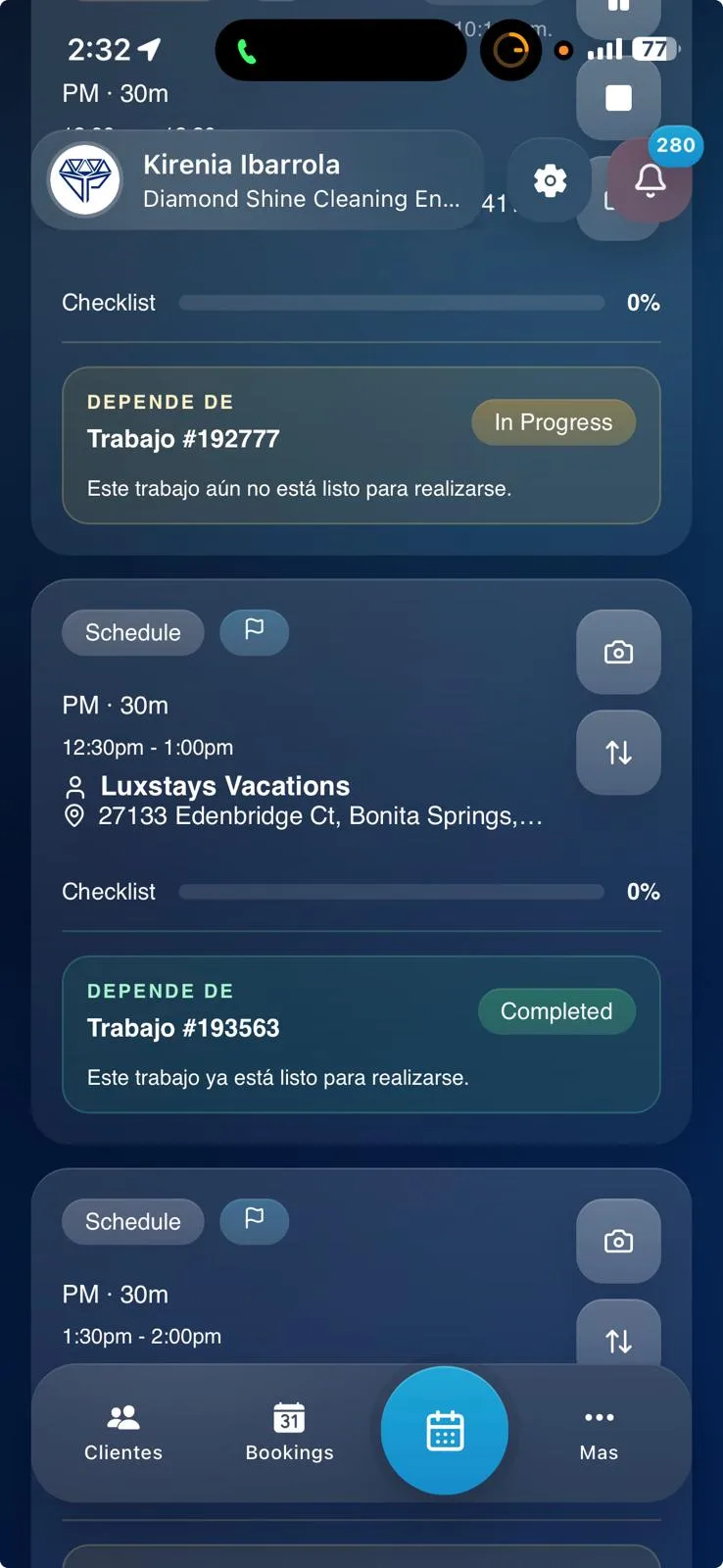Viewport: 723px width, 1568px height.
Task: Open camera for Luxstays Vacations job
Action: coord(618,652)
